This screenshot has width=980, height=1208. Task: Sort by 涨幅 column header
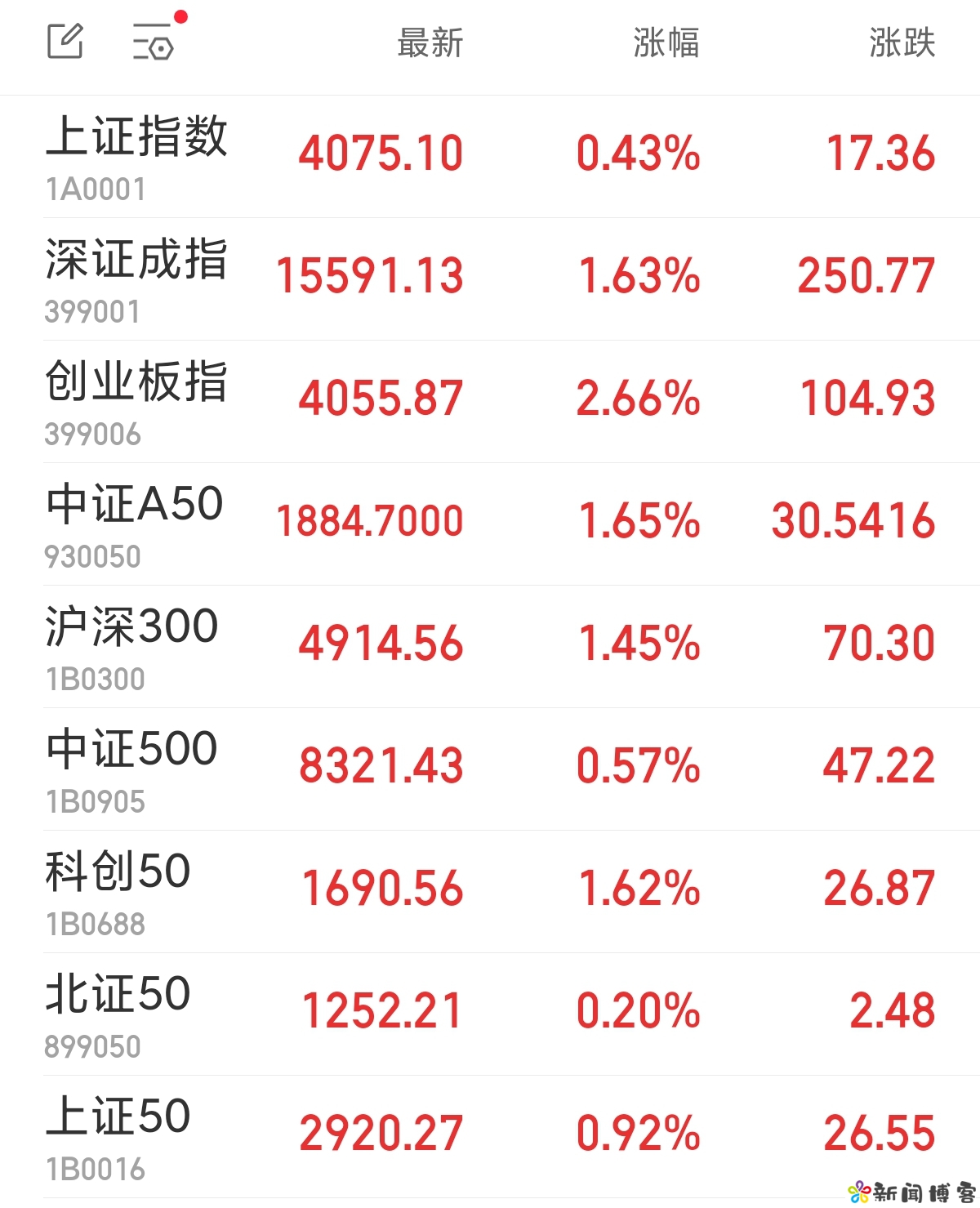tap(666, 42)
